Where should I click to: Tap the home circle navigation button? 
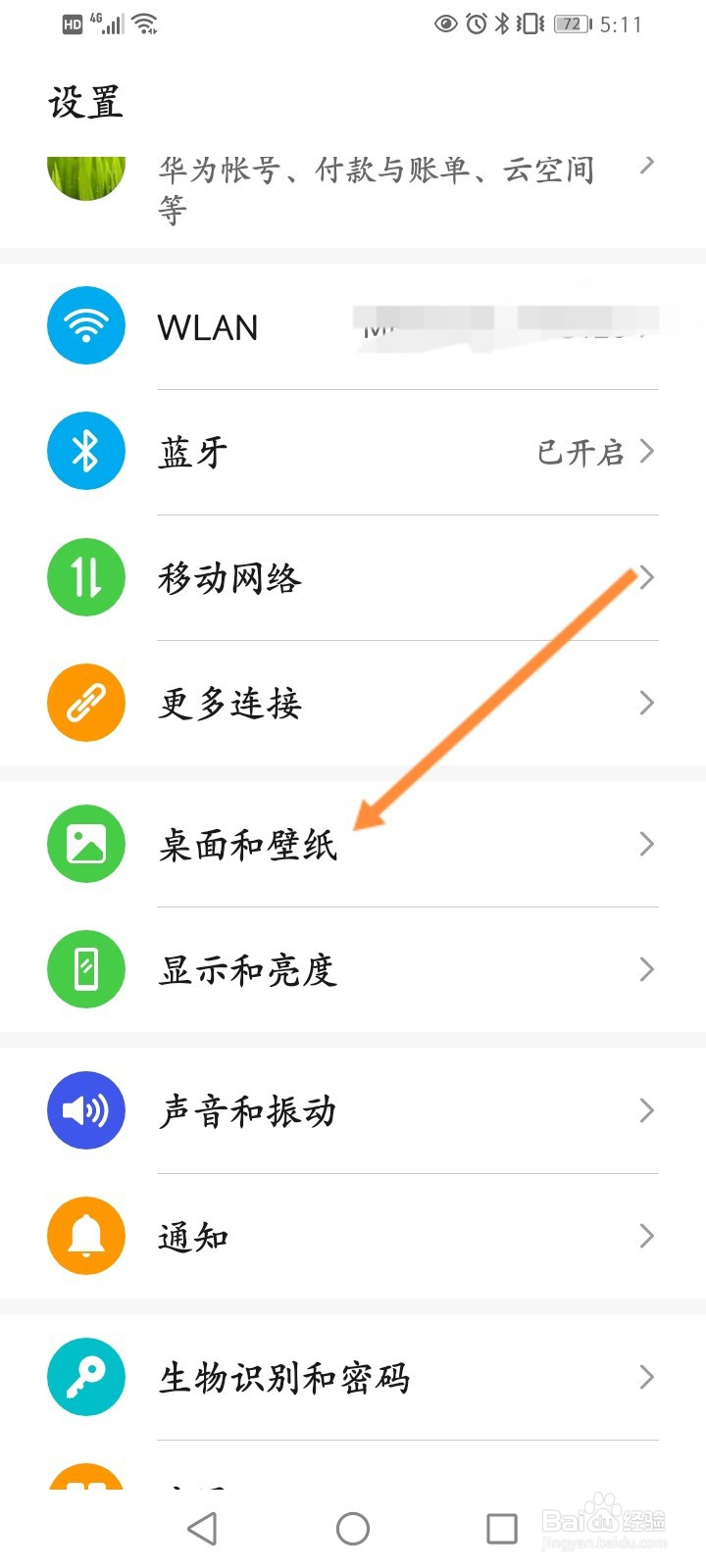353,1527
